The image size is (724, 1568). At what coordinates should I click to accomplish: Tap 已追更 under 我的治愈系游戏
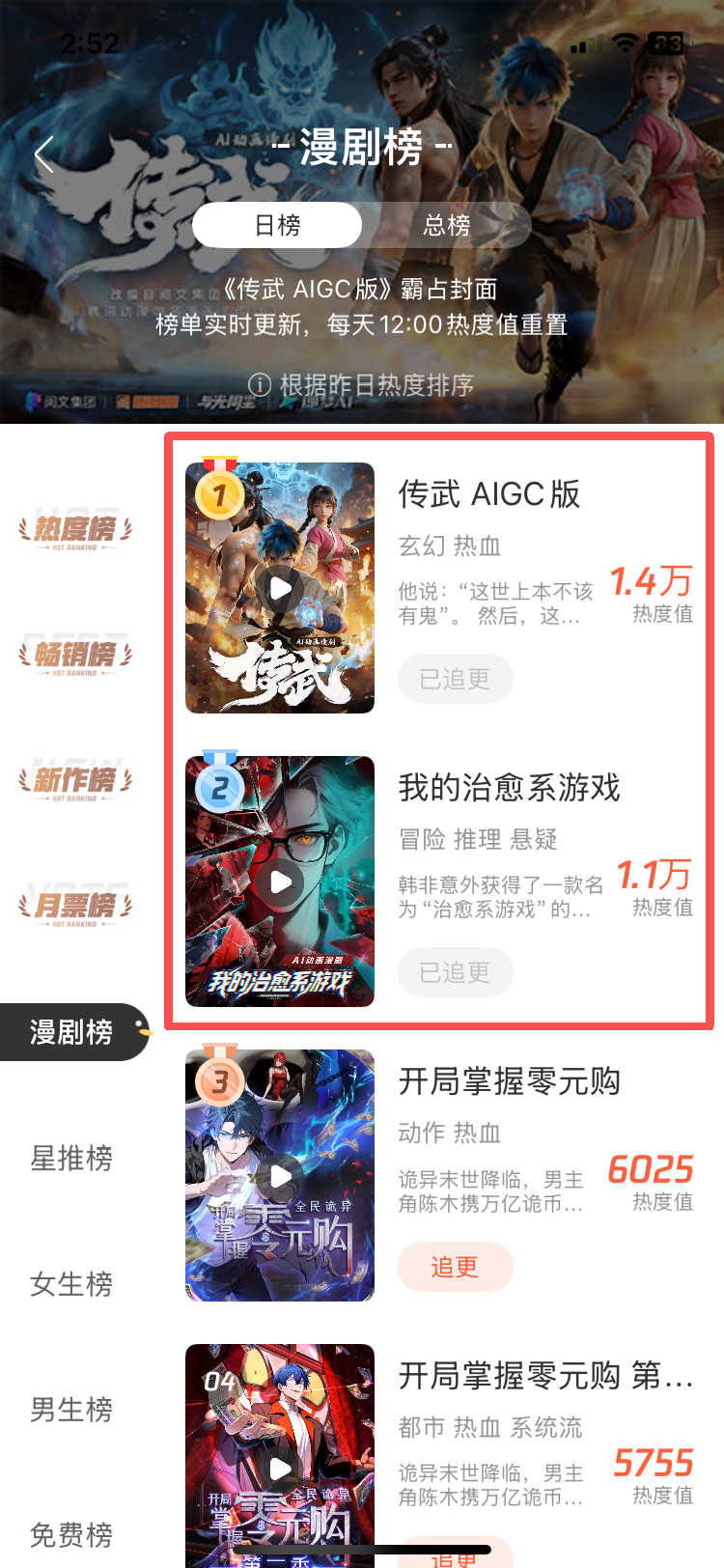(455, 972)
